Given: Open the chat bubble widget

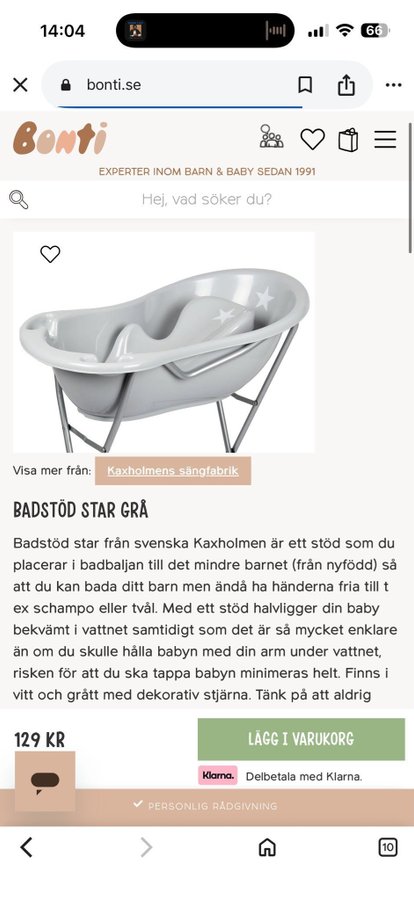Looking at the screenshot, I should coord(45,781).
